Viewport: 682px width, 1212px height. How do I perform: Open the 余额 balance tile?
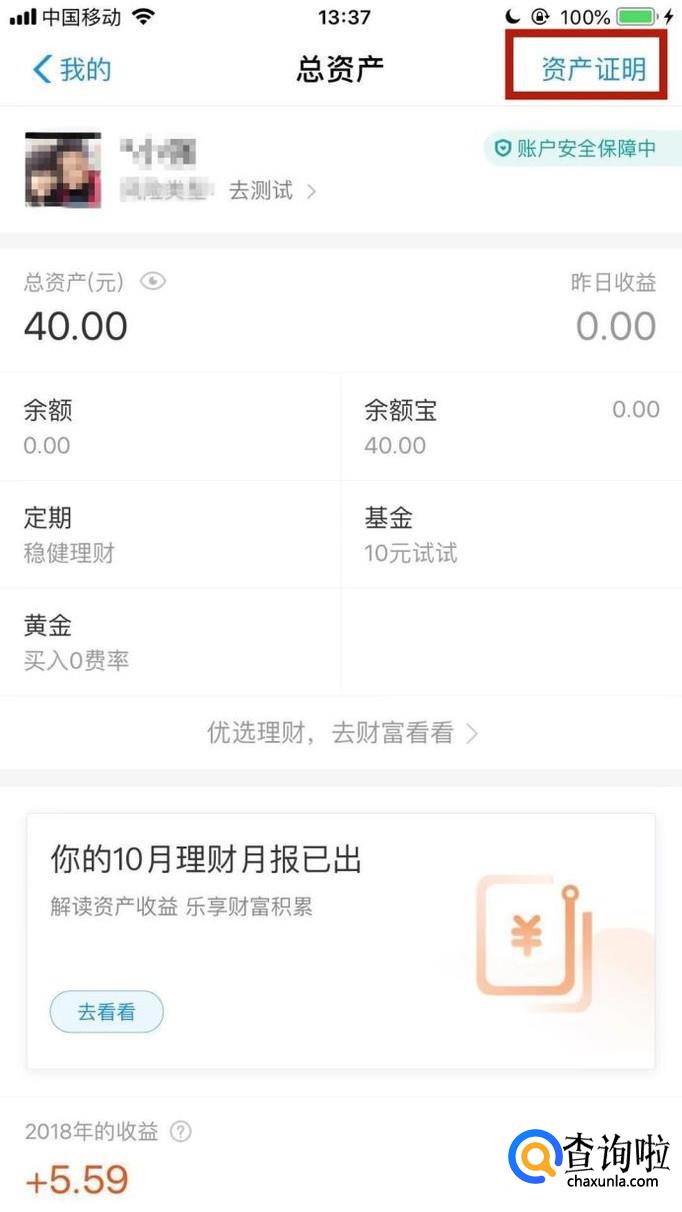point(170,427)
